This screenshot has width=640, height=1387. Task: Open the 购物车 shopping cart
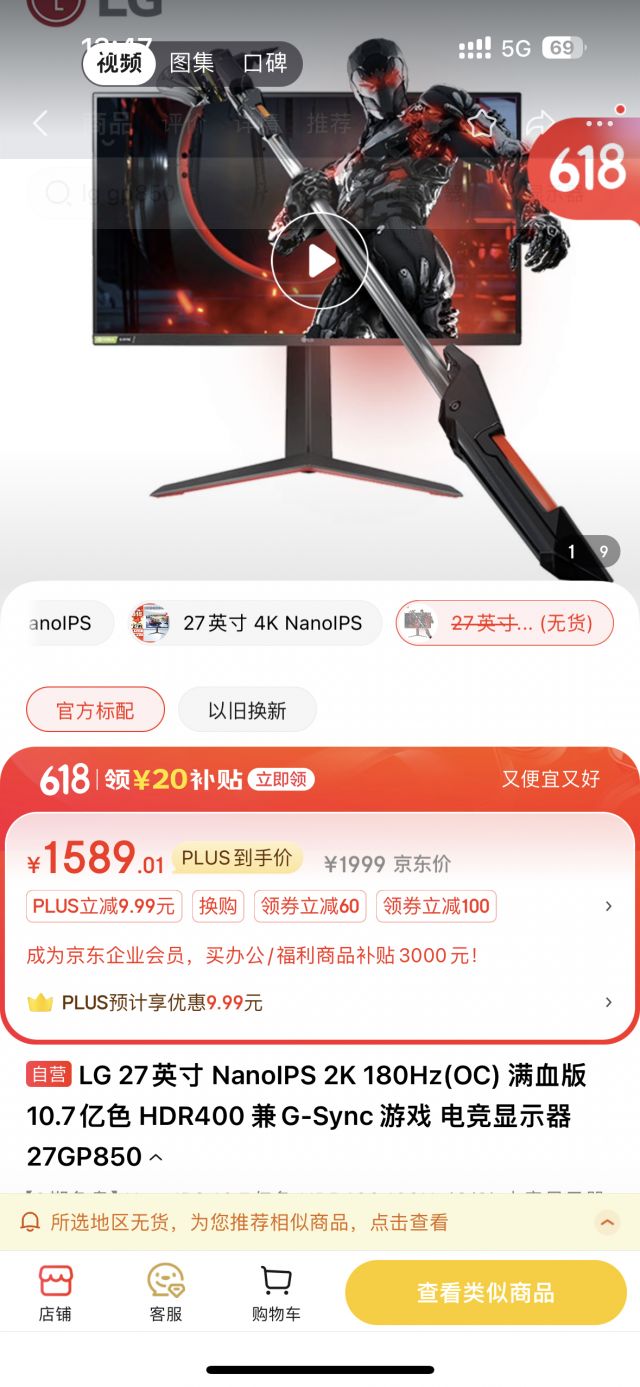tap(276, 1293)
